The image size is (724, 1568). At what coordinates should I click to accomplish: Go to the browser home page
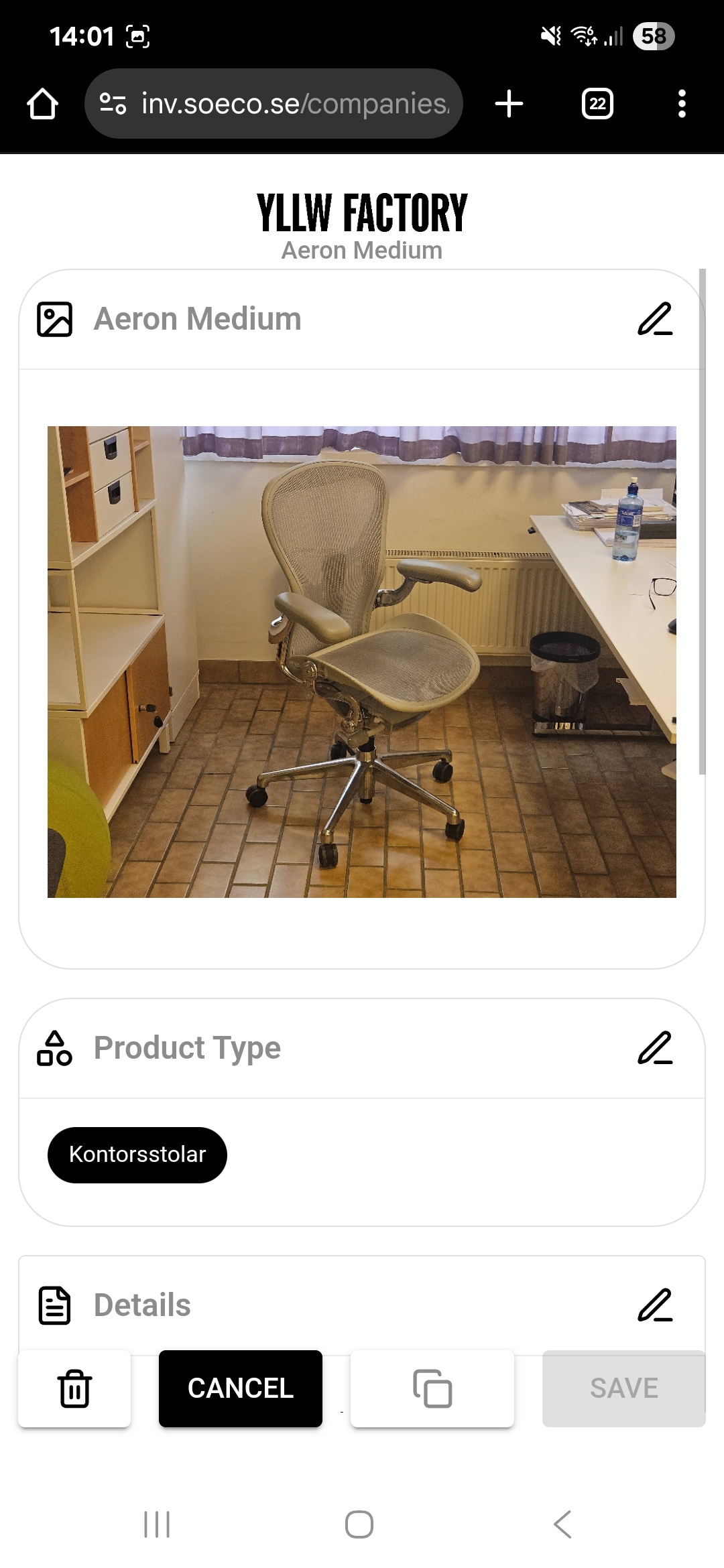(42, 104)
